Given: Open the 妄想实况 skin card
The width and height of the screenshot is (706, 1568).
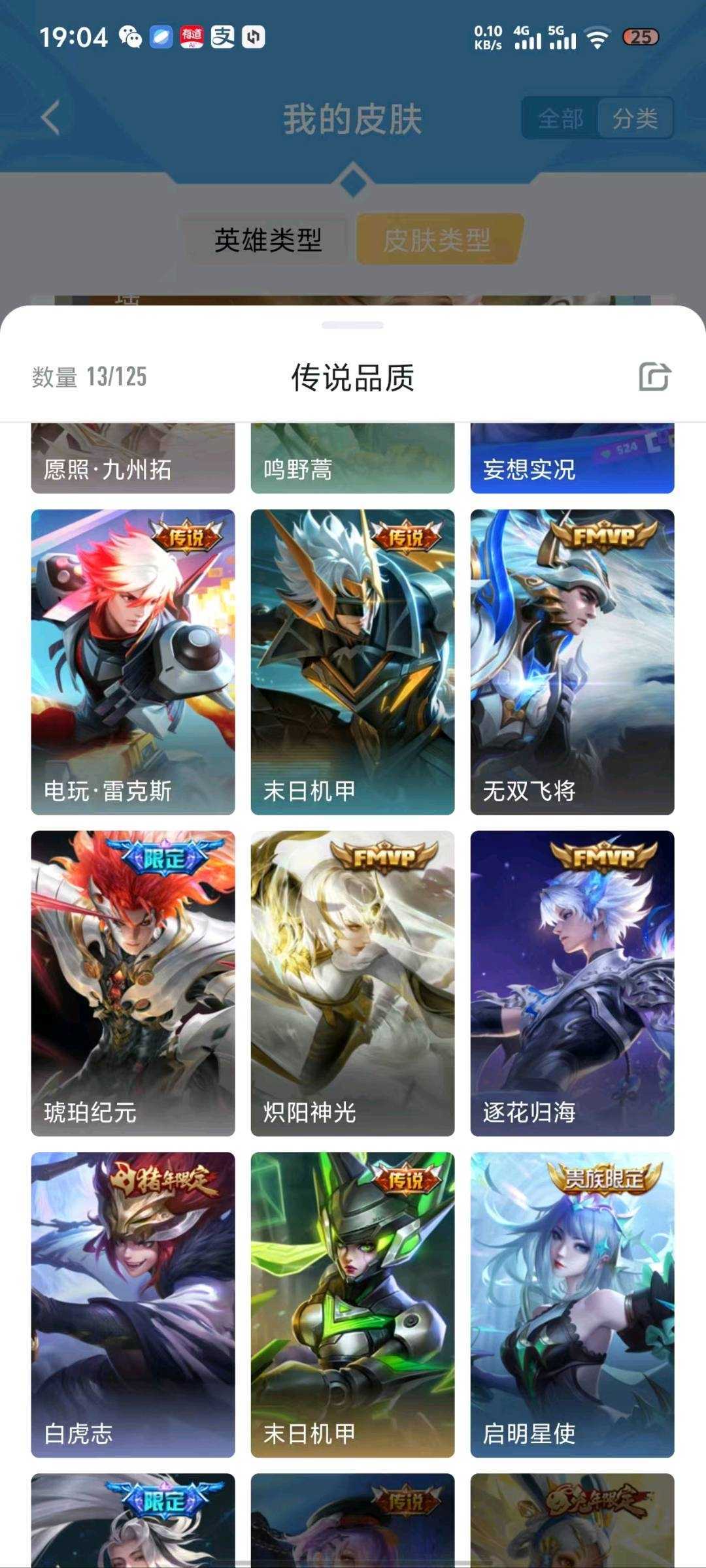Looking at the screenshot, I should coord(572,458).
